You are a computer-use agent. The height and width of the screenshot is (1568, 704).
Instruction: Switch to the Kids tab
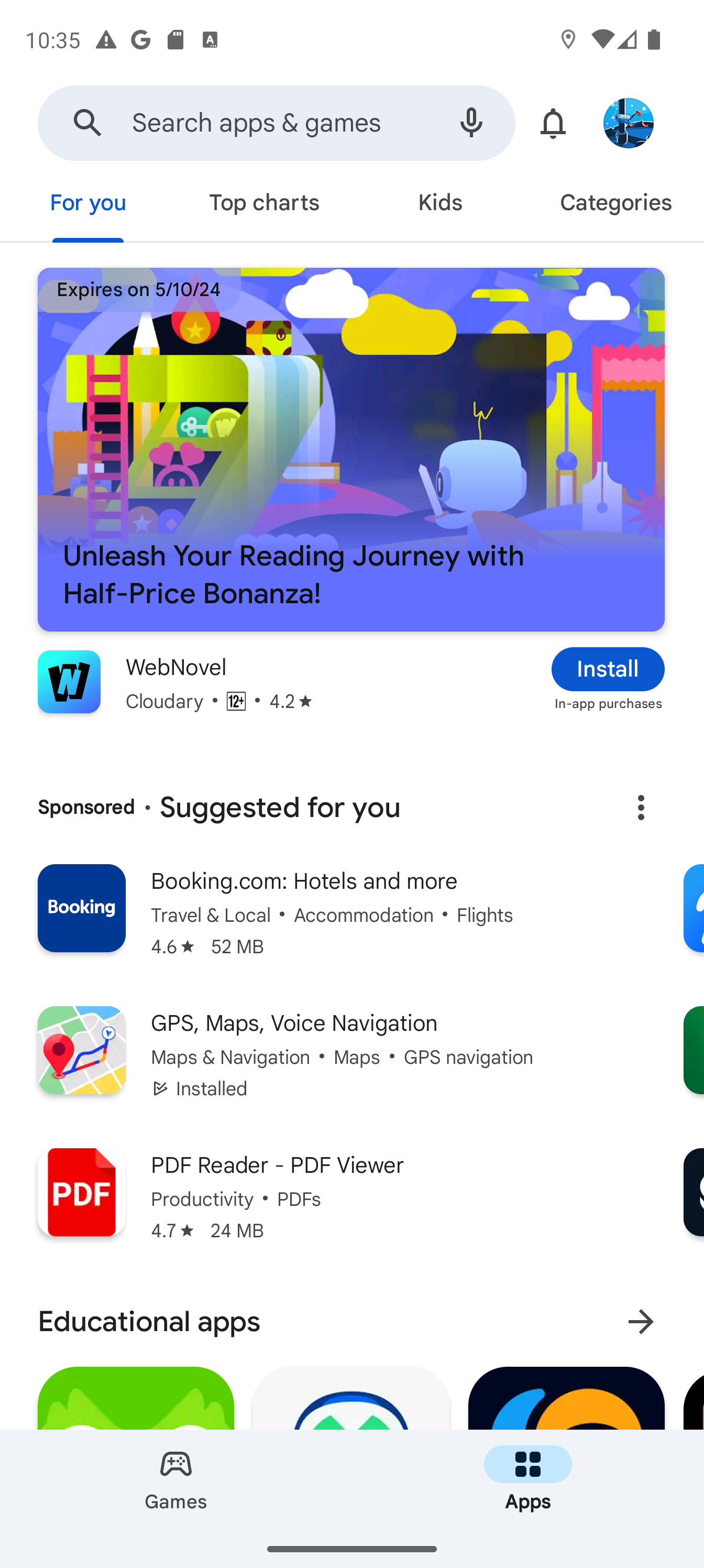click(440, 203)
